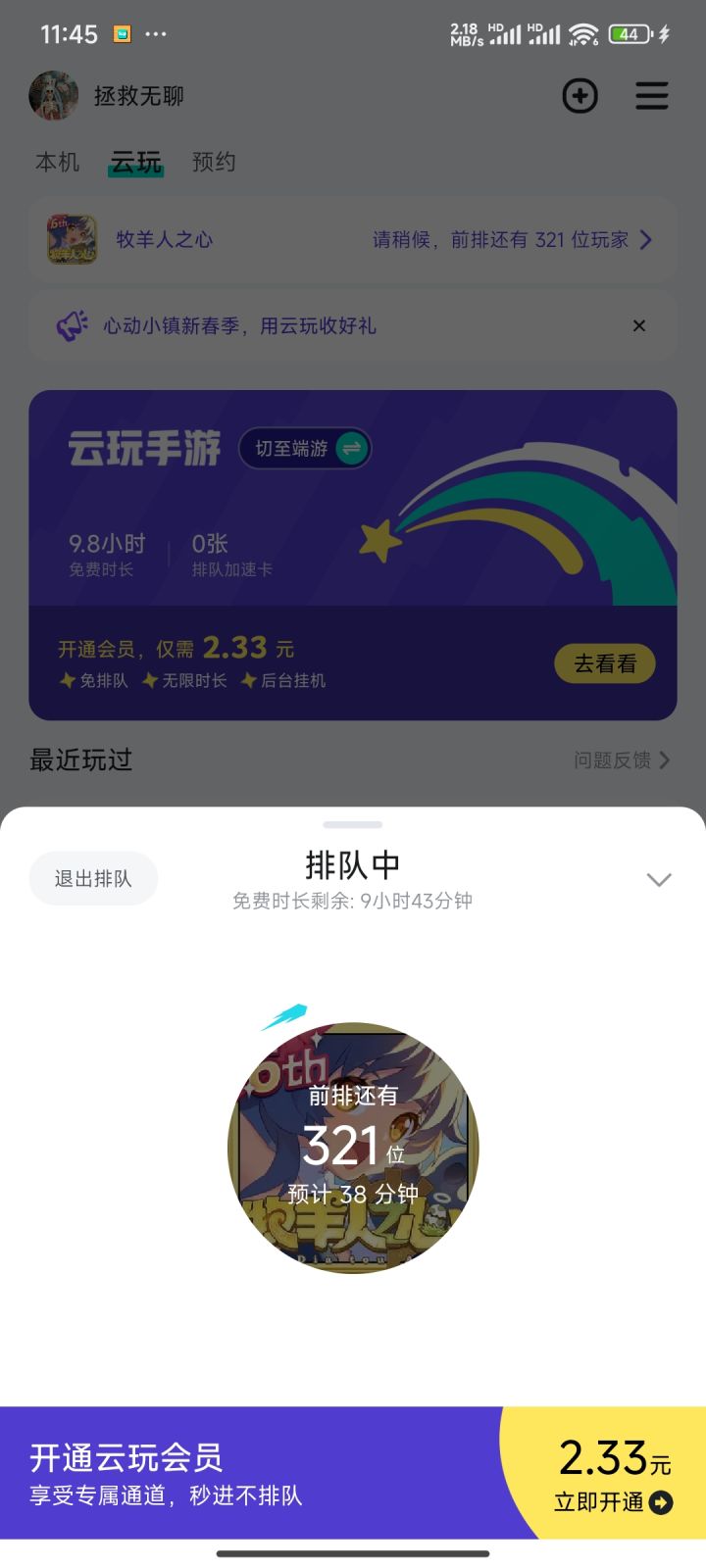Expand 牧羊人之心 queue details via chevron
The height and width of the screenshot is (1568, 706).
[x=645, y=239]
